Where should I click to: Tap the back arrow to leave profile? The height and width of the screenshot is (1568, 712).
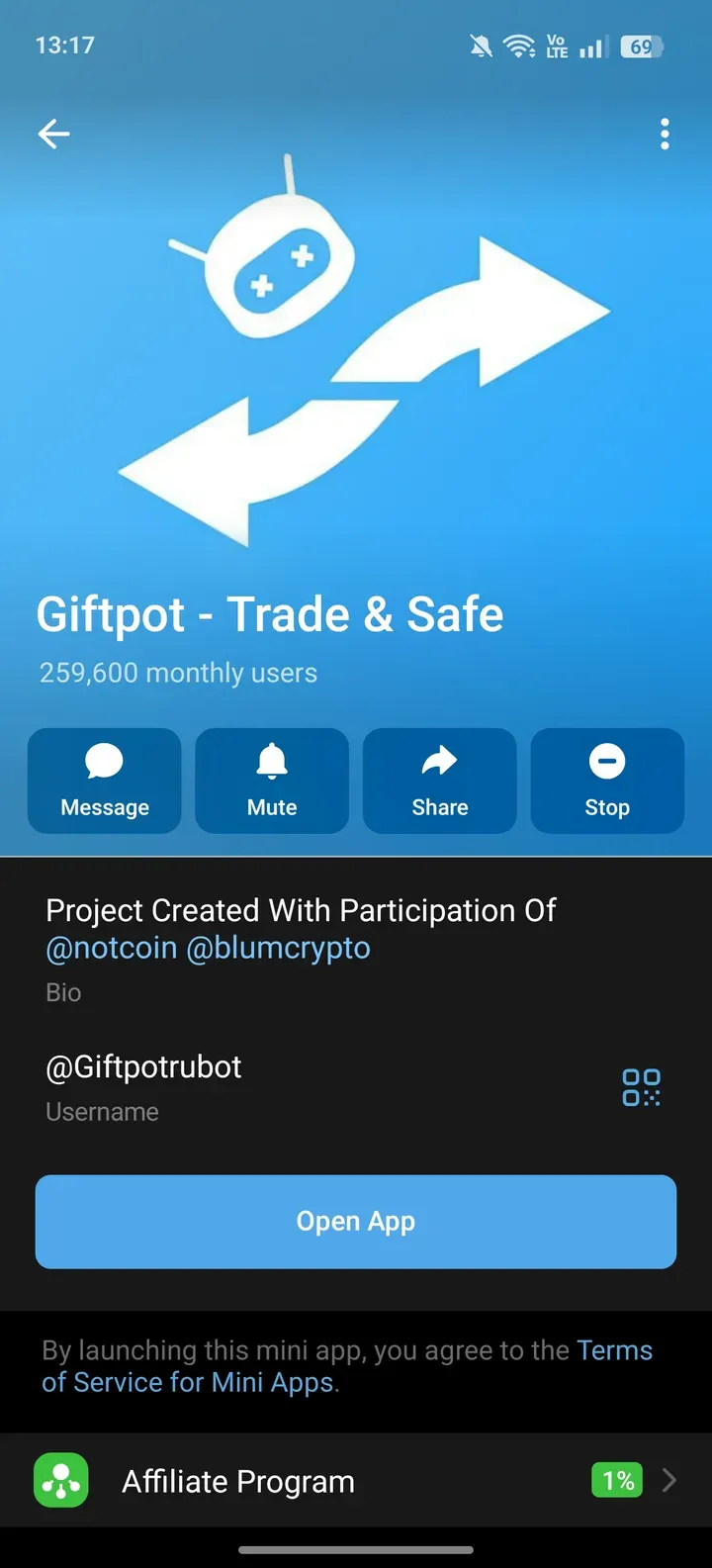tap(53, 134)
